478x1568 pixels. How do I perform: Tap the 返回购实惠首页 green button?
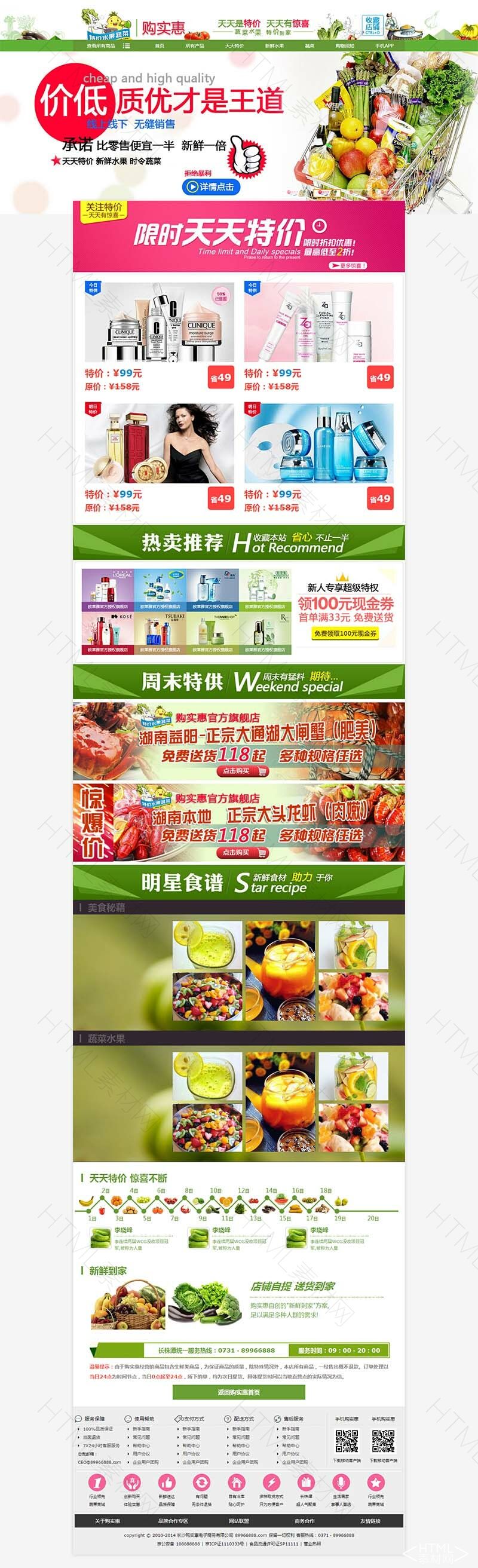(238, 1392)
